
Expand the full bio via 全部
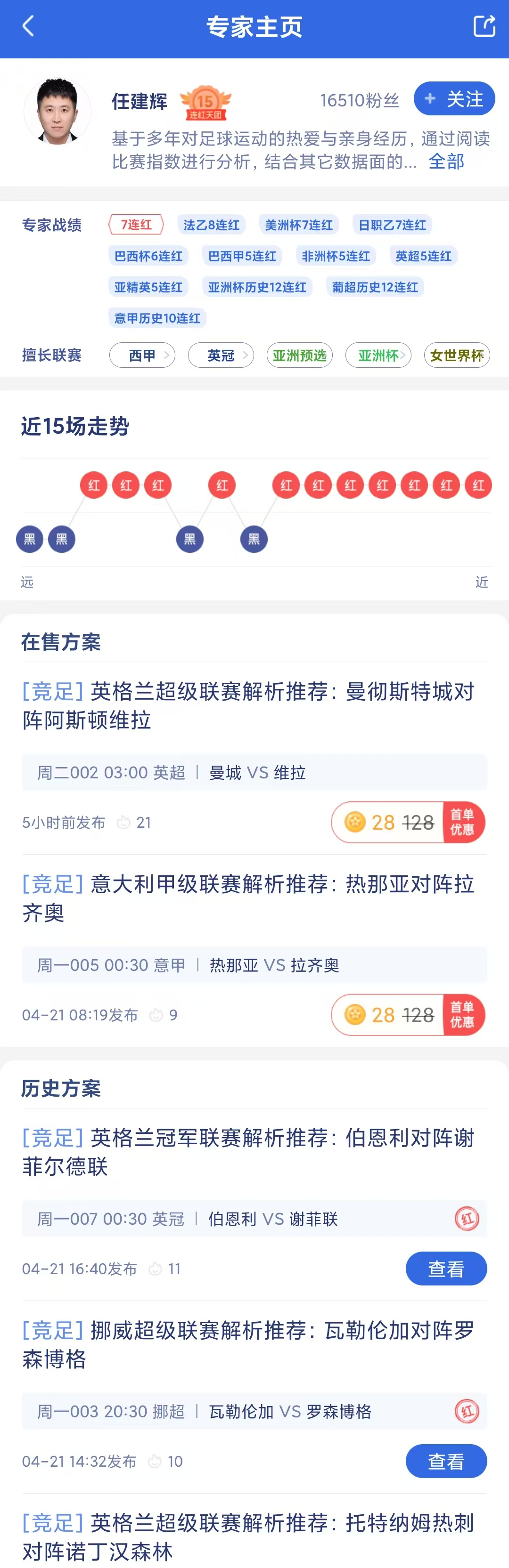pos(446,162)
